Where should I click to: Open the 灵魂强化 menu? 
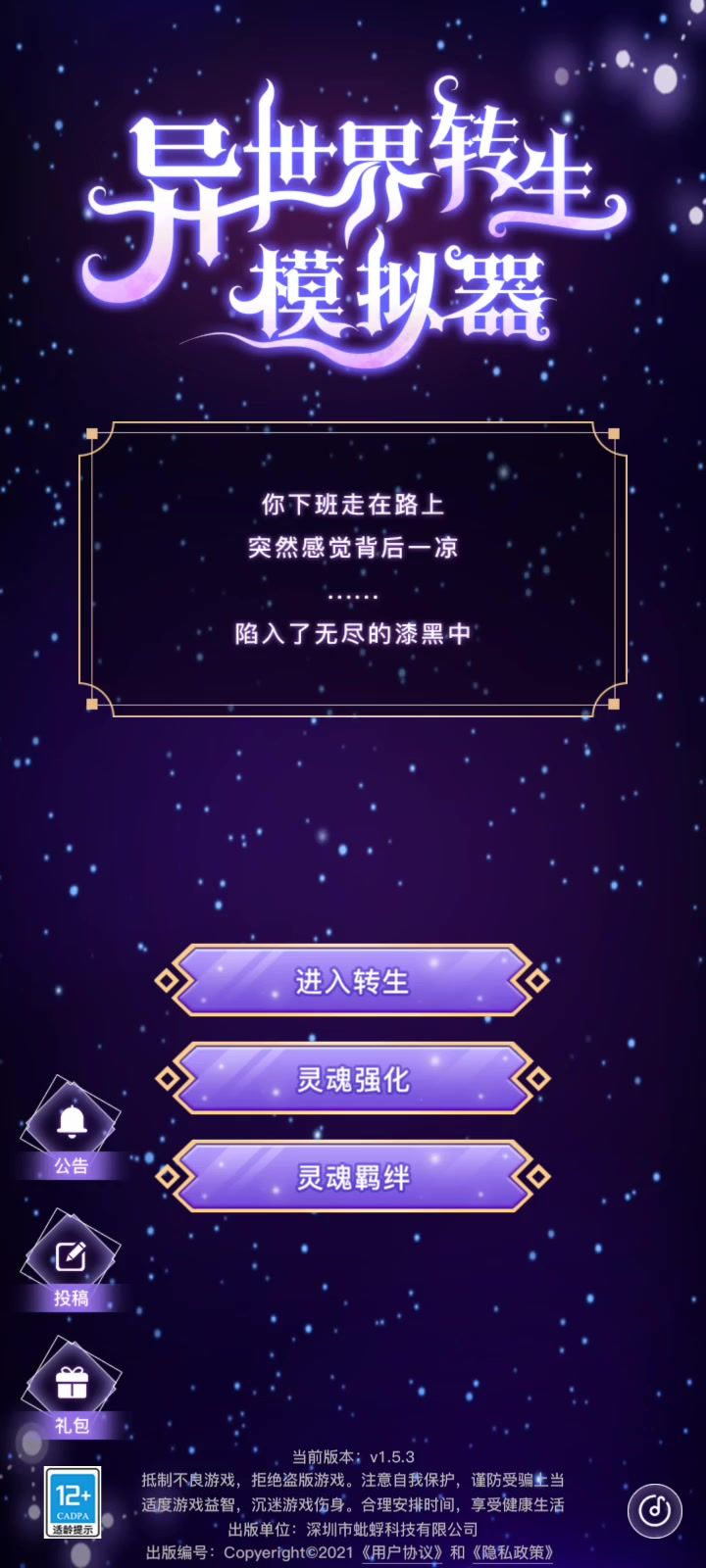click(x=352, y=1079)
